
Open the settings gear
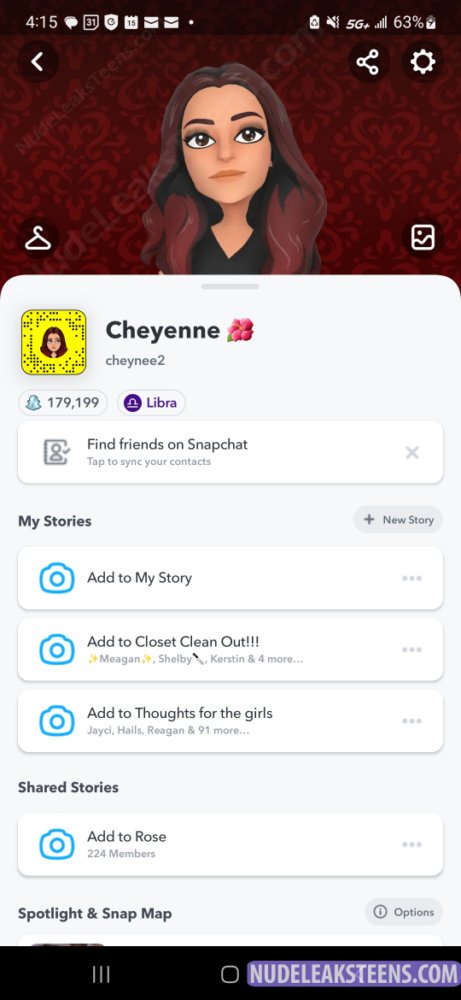423,62
